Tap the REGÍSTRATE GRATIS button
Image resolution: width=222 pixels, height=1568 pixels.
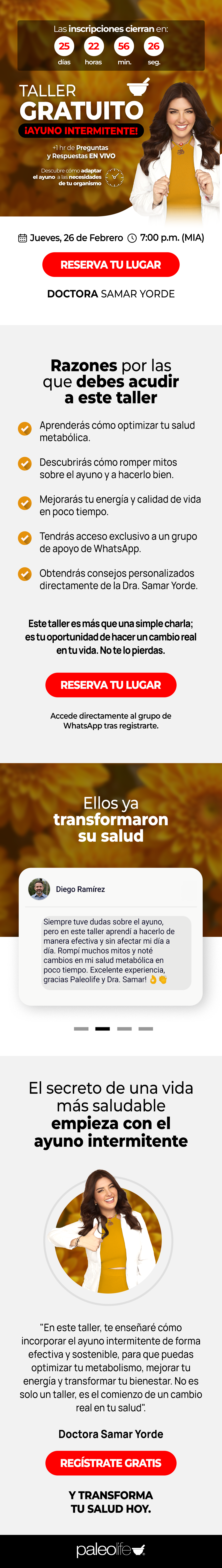tap(111, 1463)
